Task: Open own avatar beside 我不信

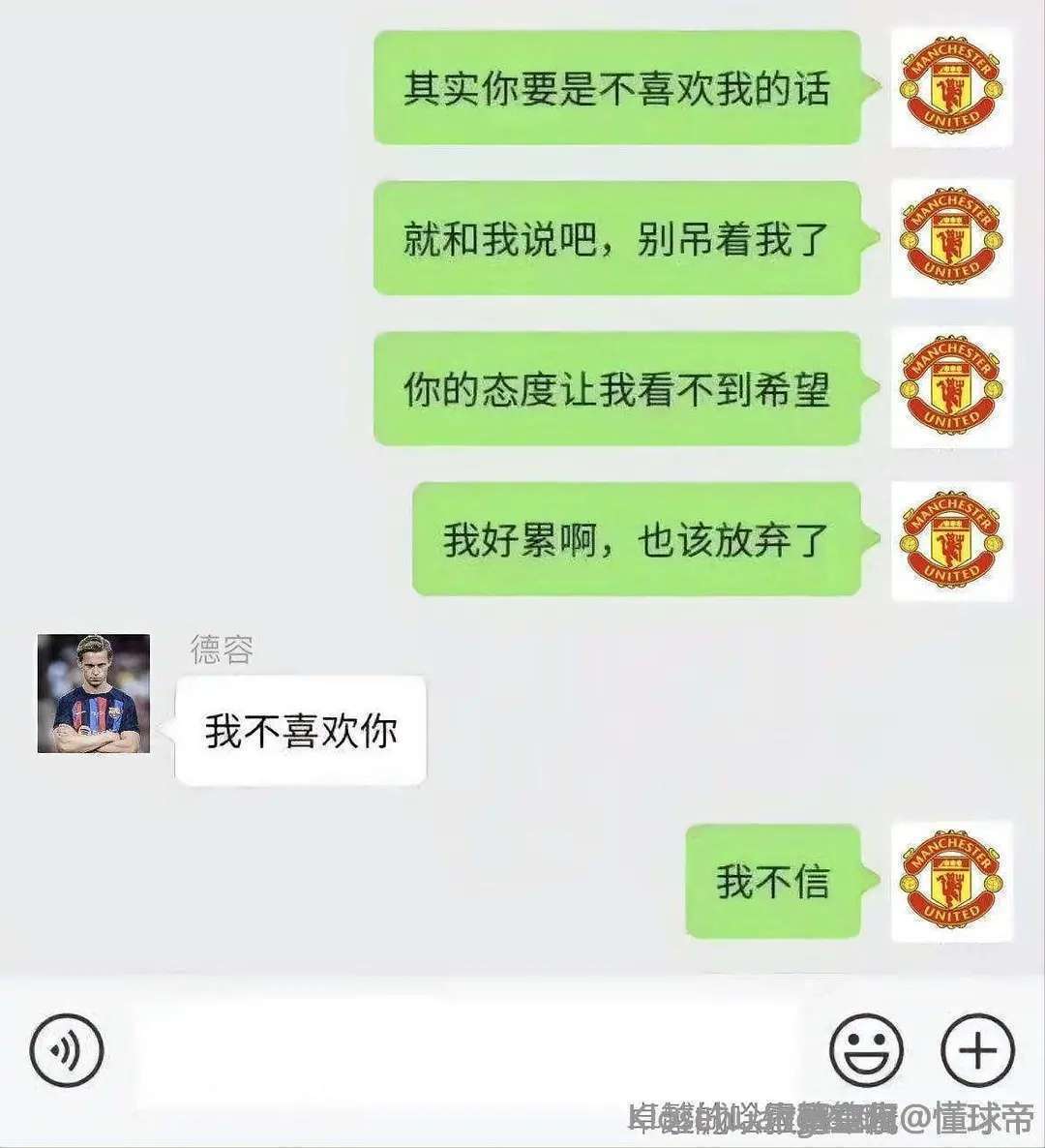Action: click(951, 882)
